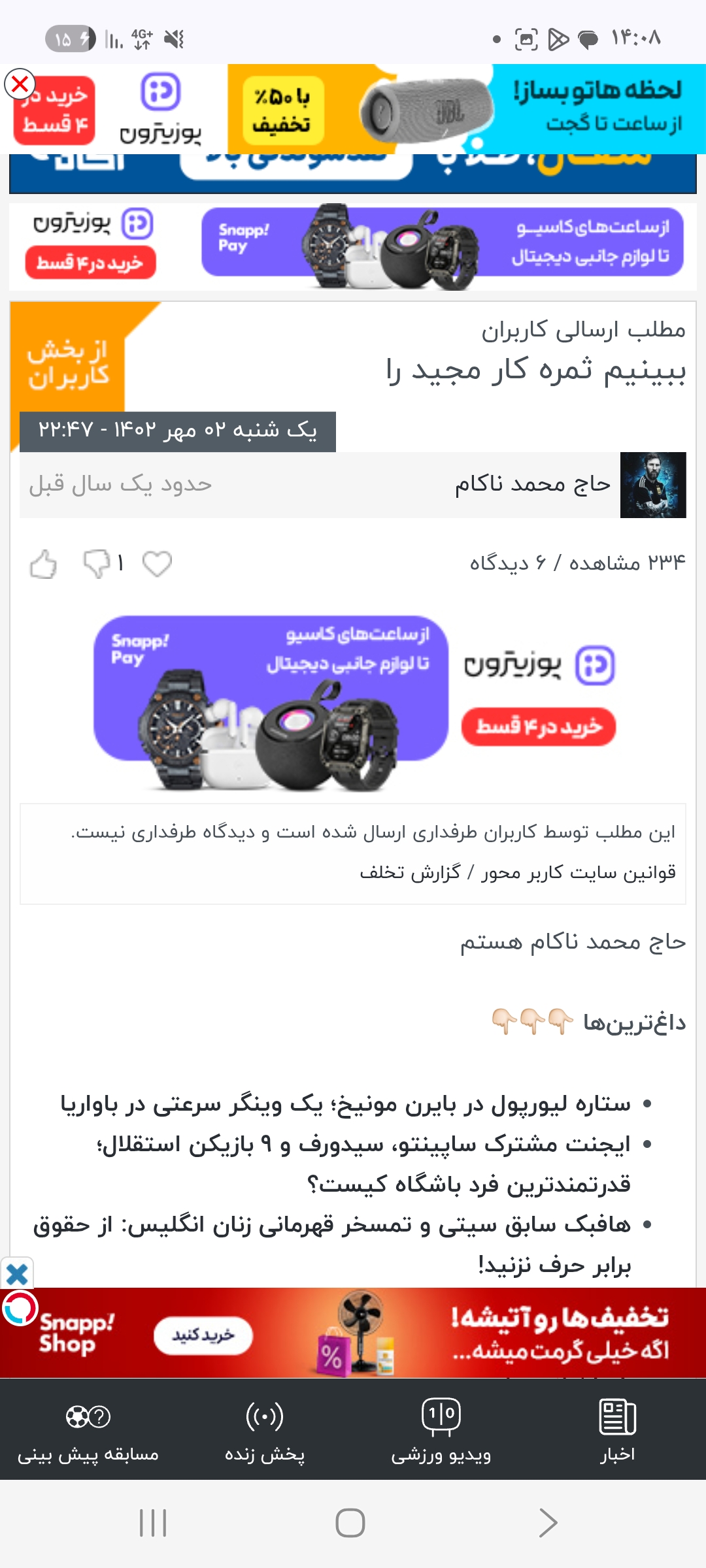Dismiss the Snapp Shop bottom ad
Image resolution: width=706 pixels, height=1568 pixels.
pyautogui.click(x=17, y=1273)
